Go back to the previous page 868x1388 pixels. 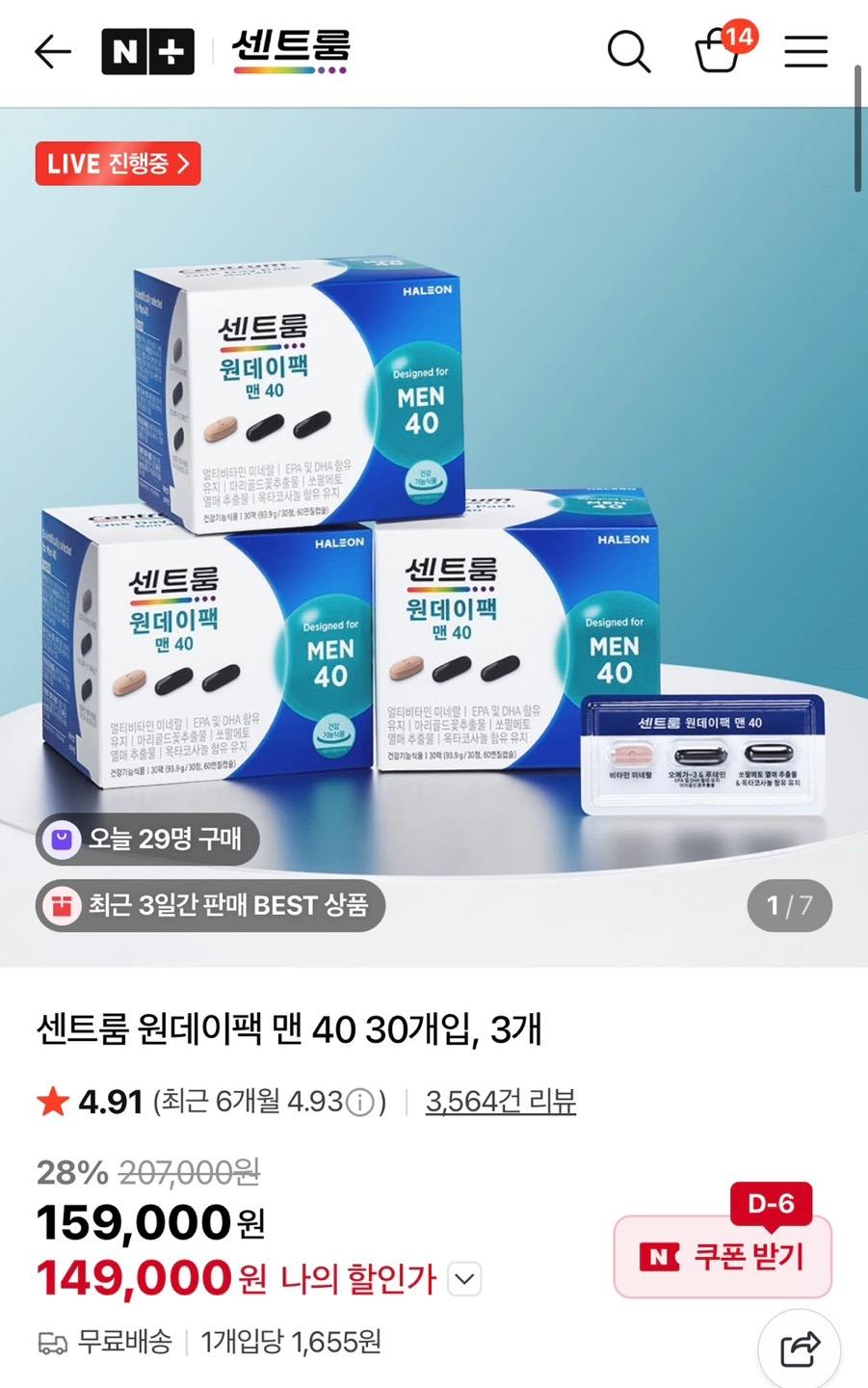click(52, 51)
